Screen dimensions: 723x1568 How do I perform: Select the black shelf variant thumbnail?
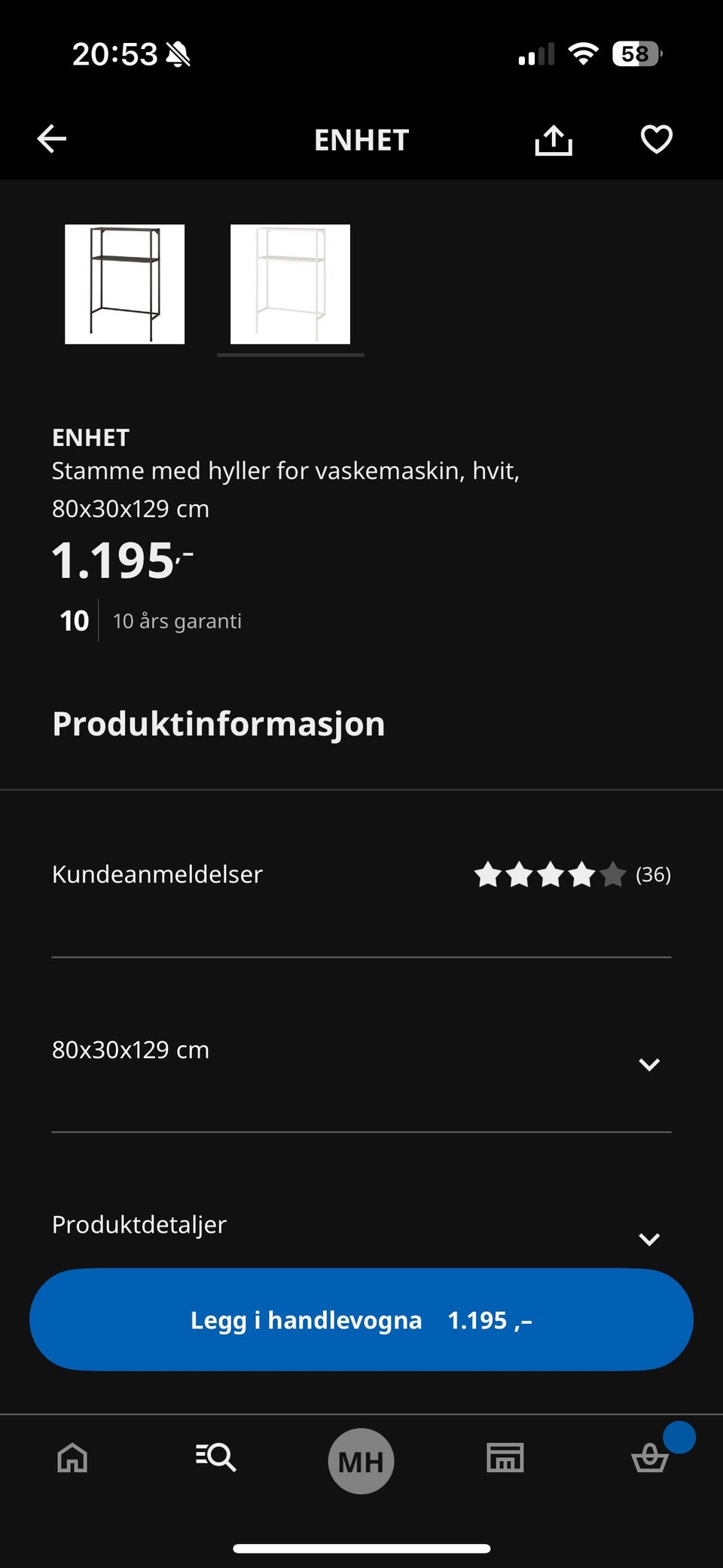[125, 284]
